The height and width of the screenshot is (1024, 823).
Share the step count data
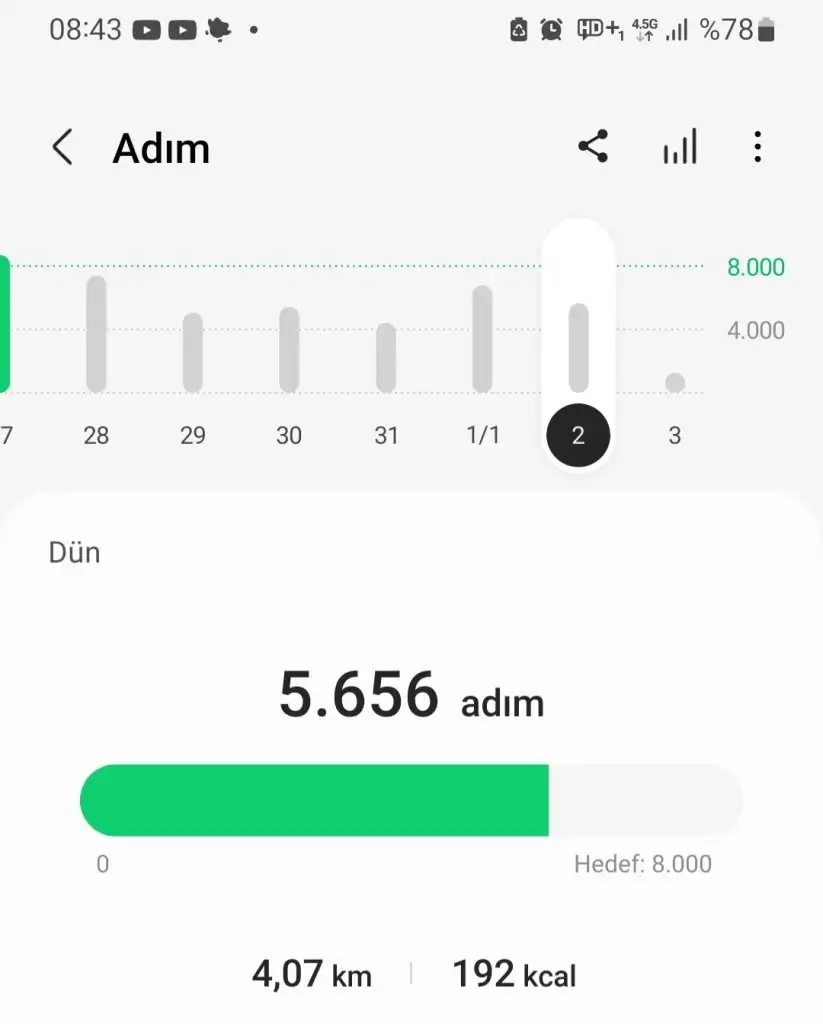coord(593,147)
